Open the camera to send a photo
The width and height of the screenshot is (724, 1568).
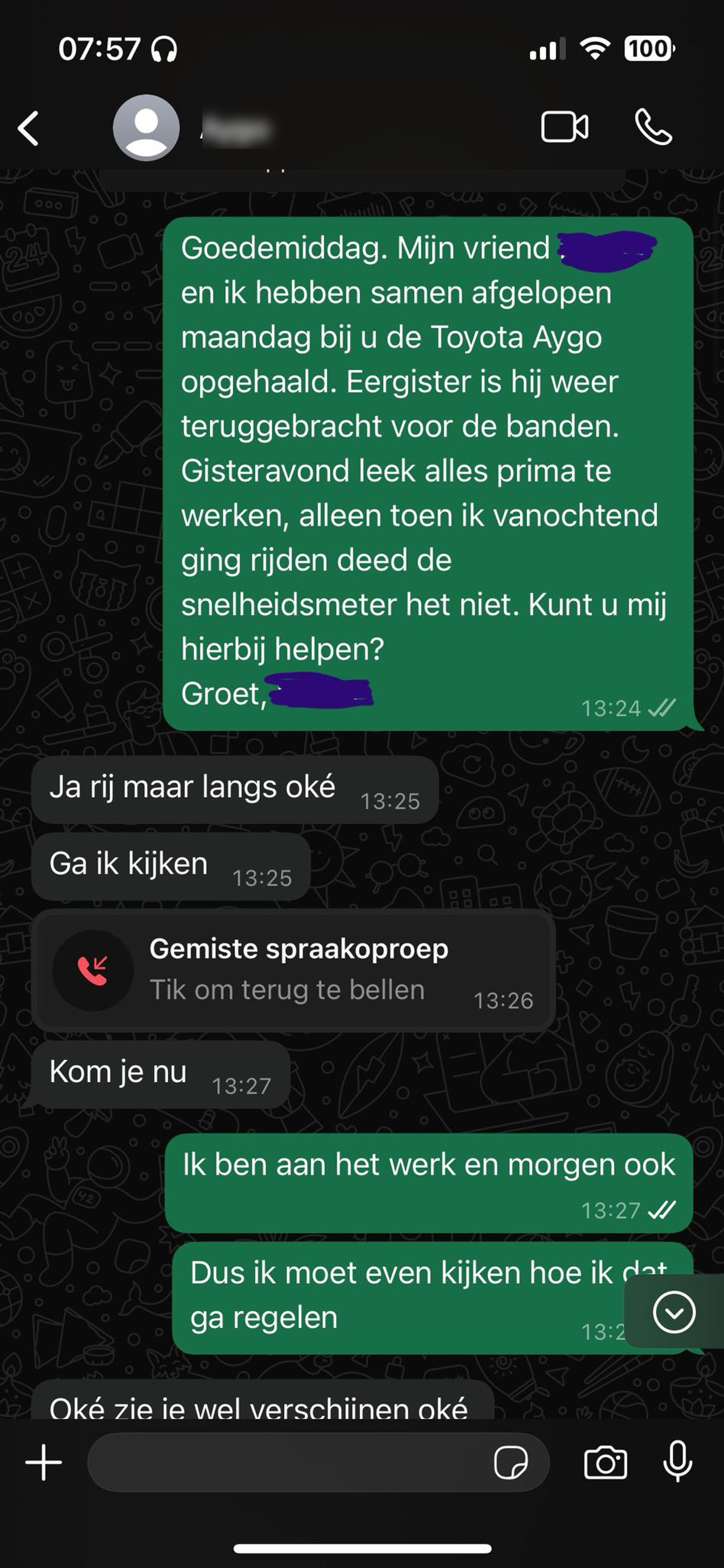(605, 1462)
